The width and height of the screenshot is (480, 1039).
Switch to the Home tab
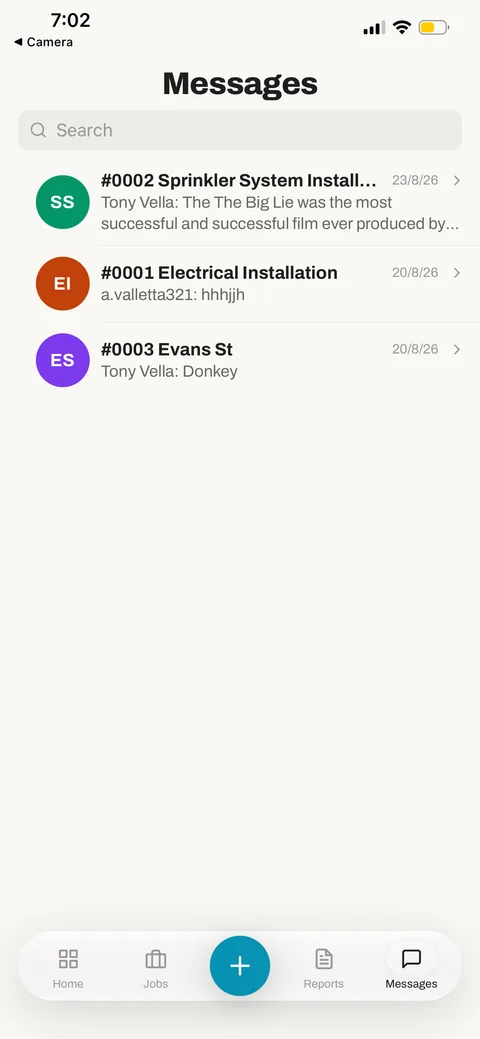click(x=68, y=967)
